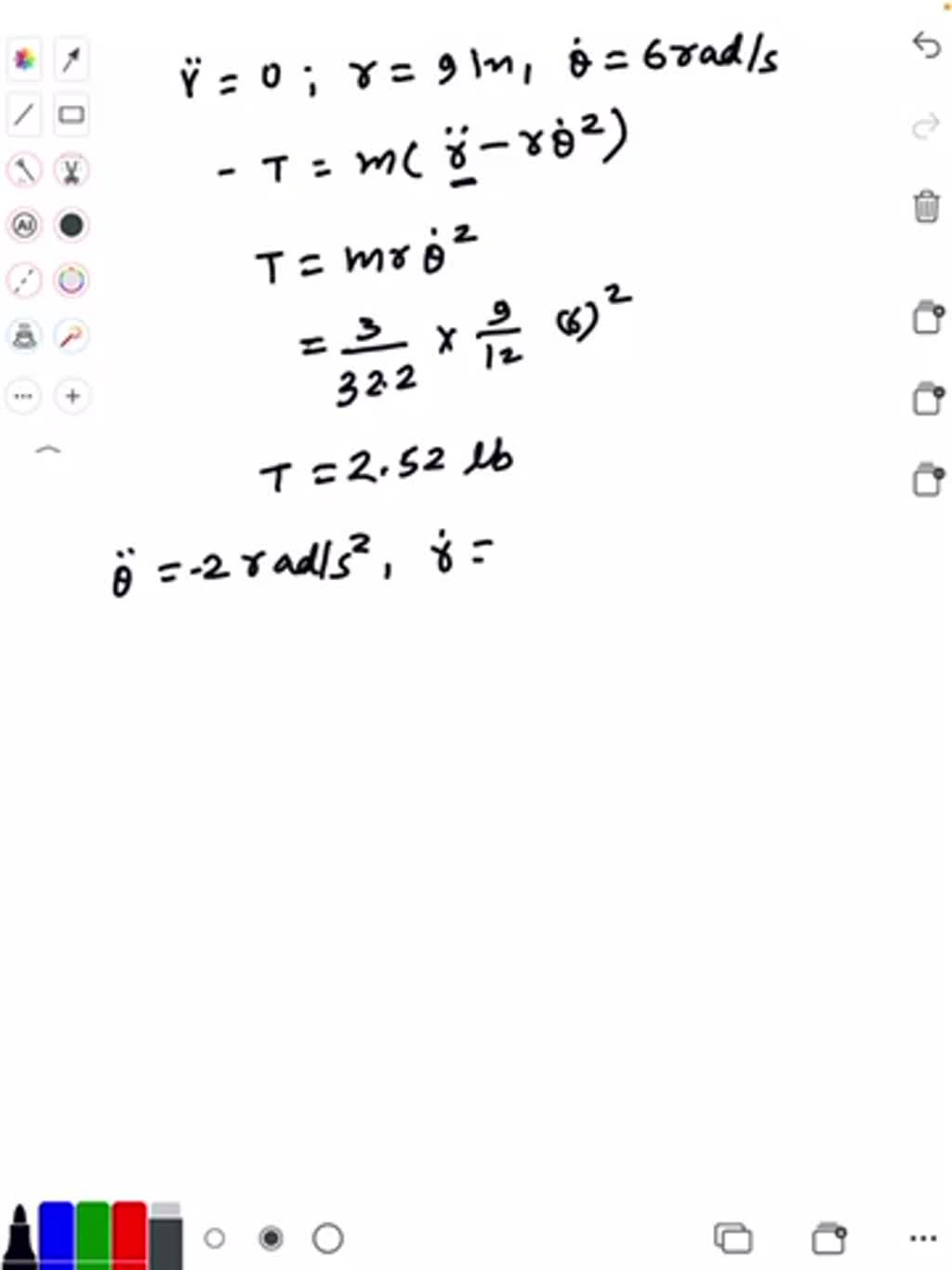
Task: Open the color palette tool
Action: point(24,60)
